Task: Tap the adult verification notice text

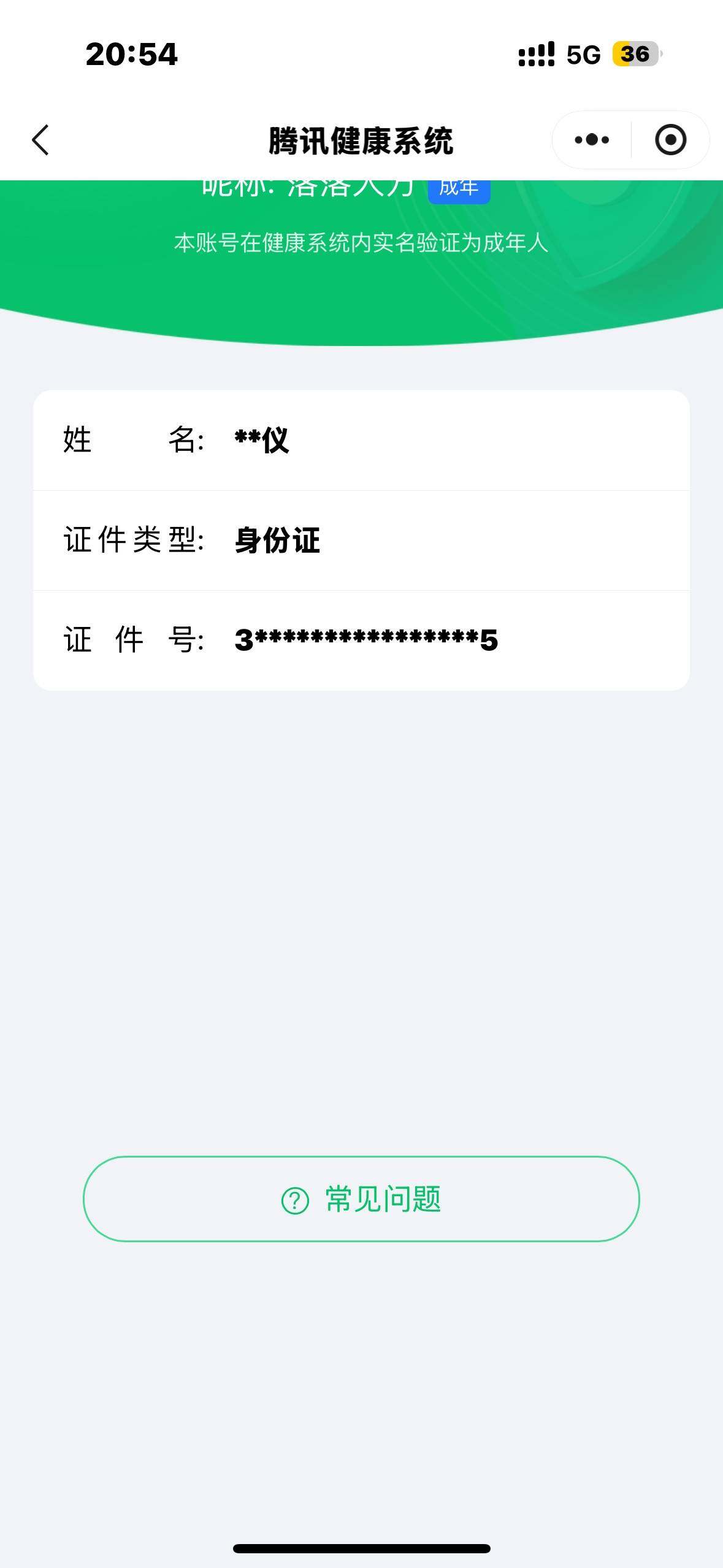Action: (x=362, y=244)
